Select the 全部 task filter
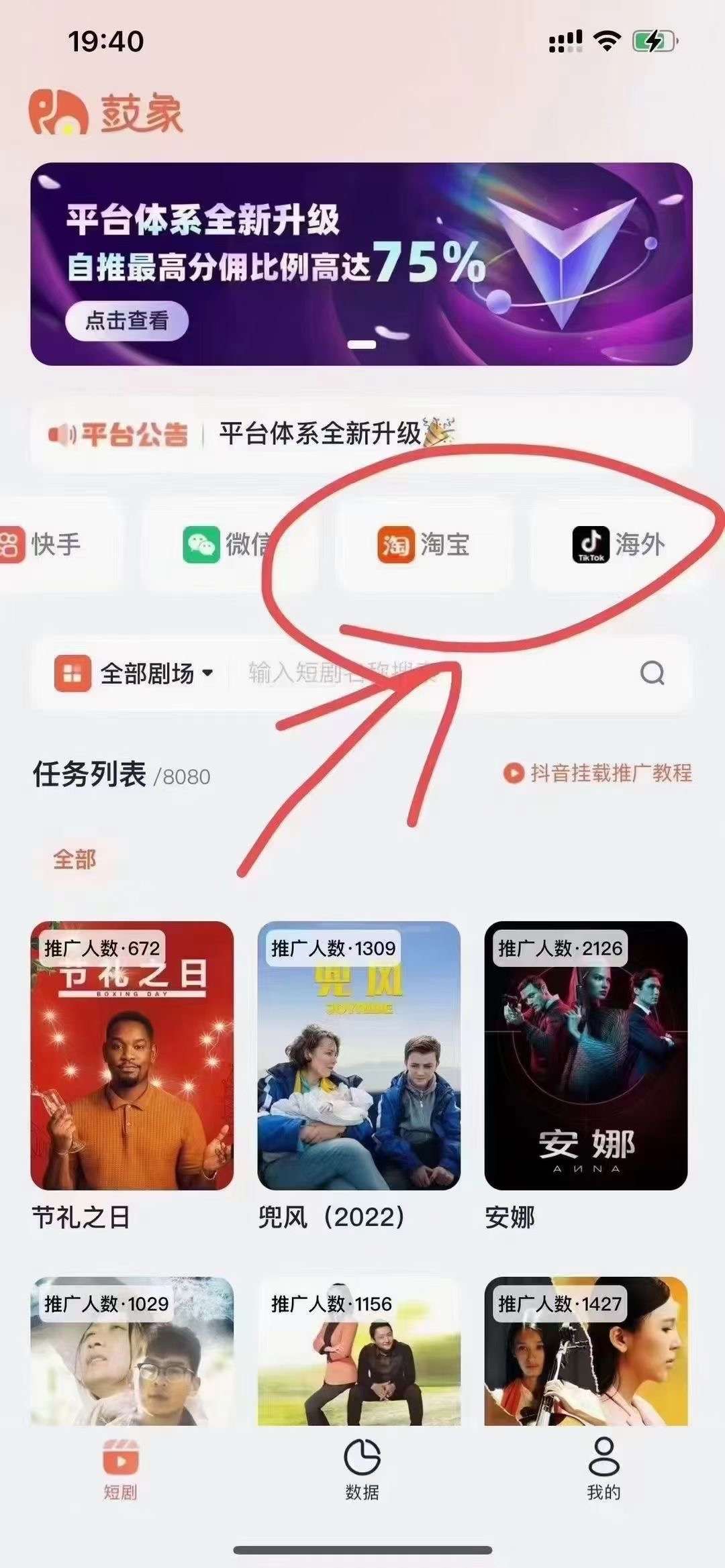 point(75,859)
